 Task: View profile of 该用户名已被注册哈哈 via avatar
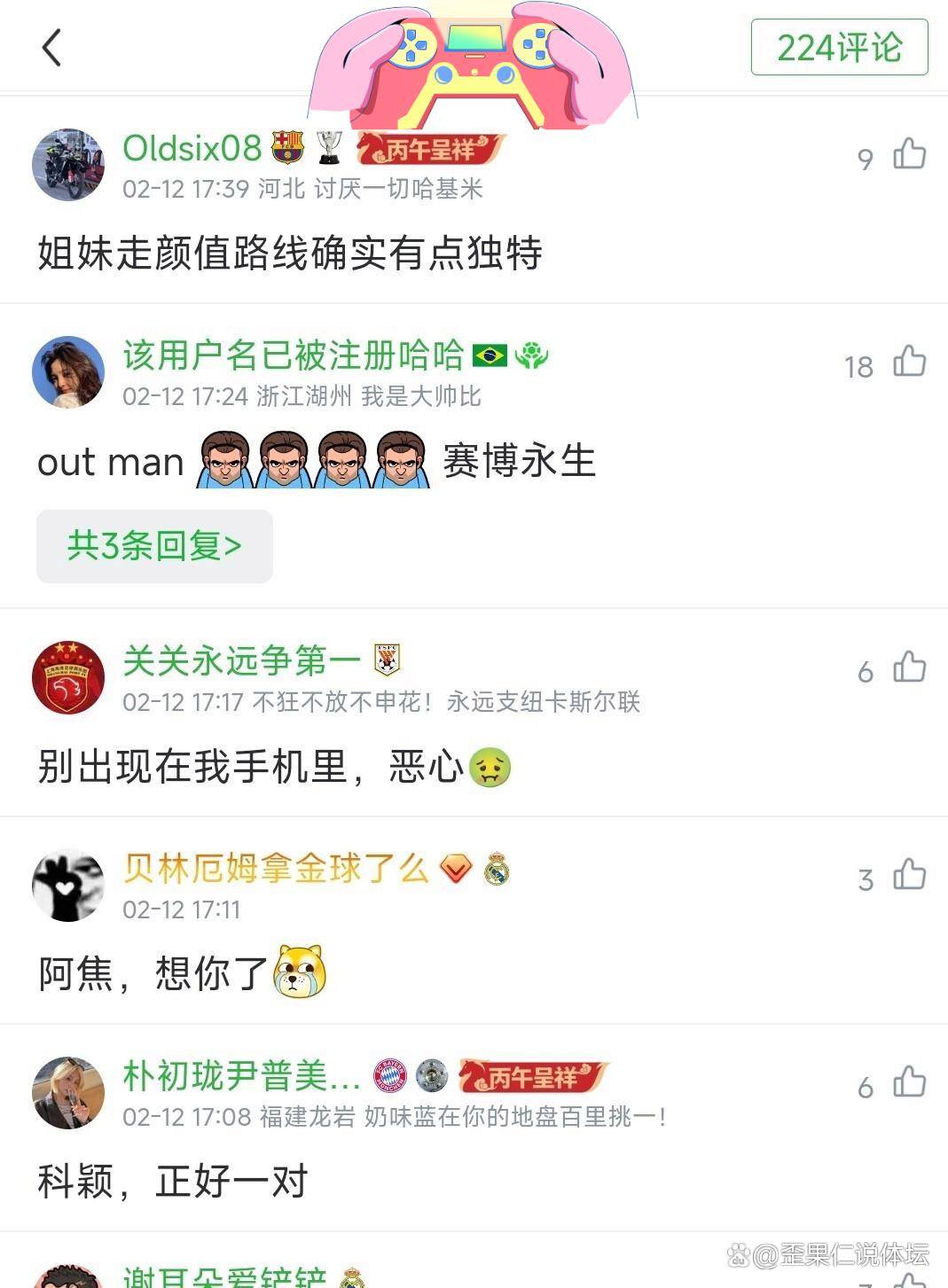pos(68,372)
